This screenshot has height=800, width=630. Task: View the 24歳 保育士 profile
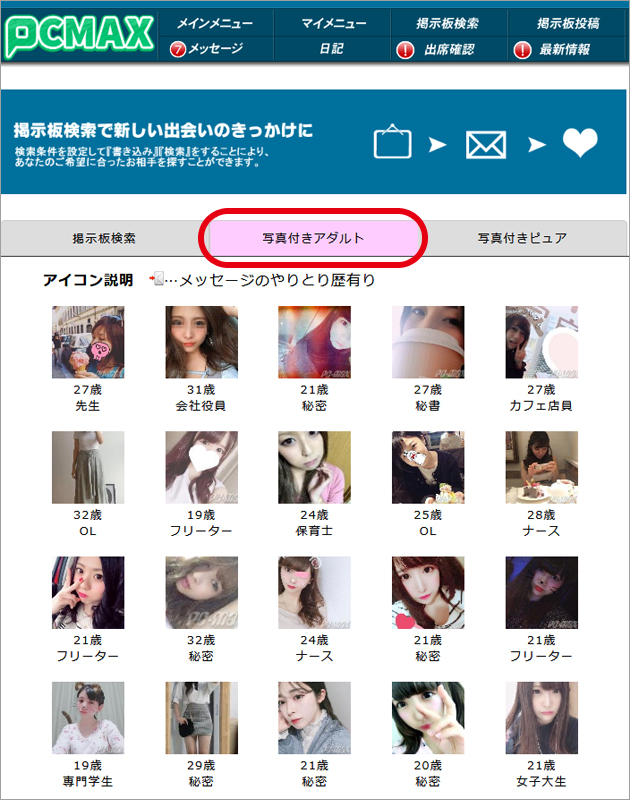pyautogui.click(x=314, y=468)
